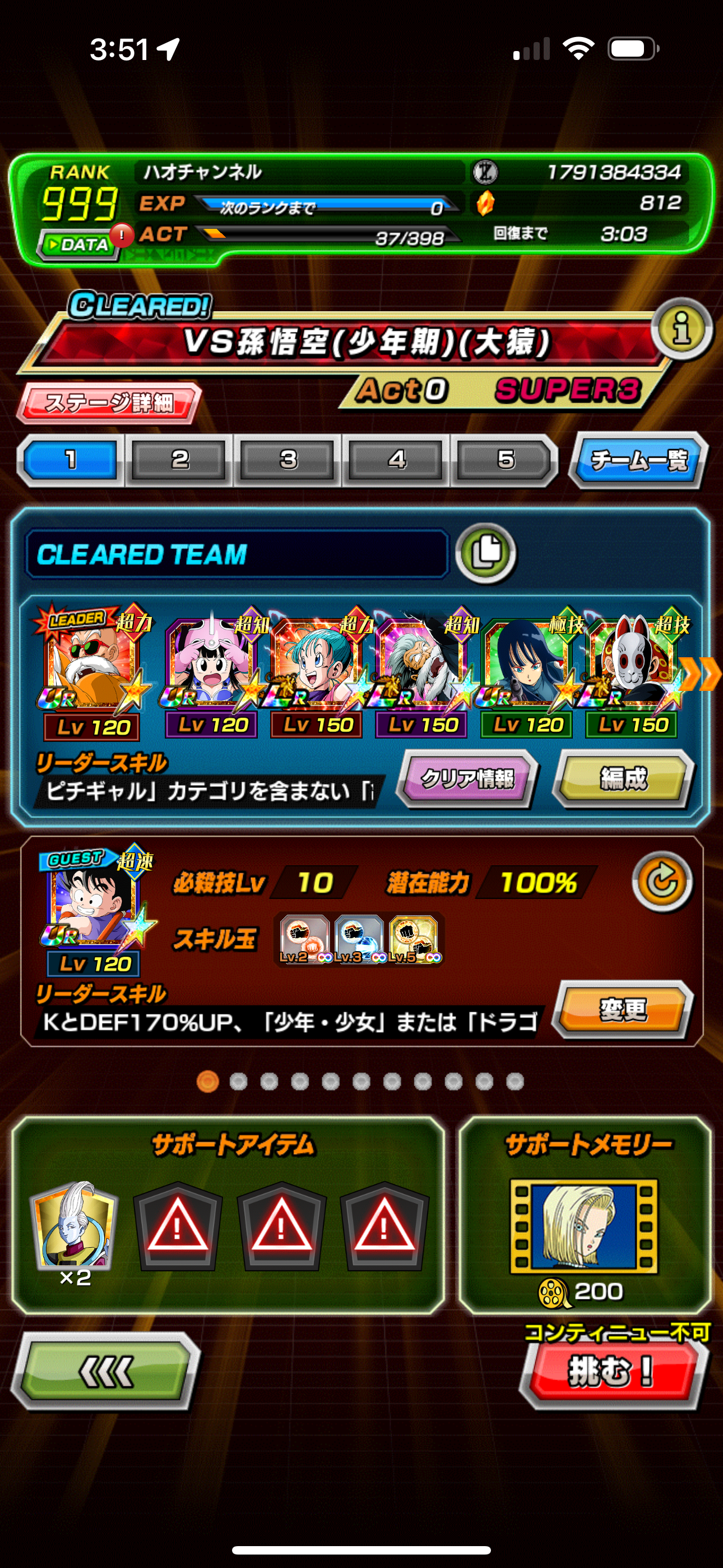The width and height of the screenshot is (723, 1568).
Task: Open the DATA button under rank
Action: coord(78,244)
